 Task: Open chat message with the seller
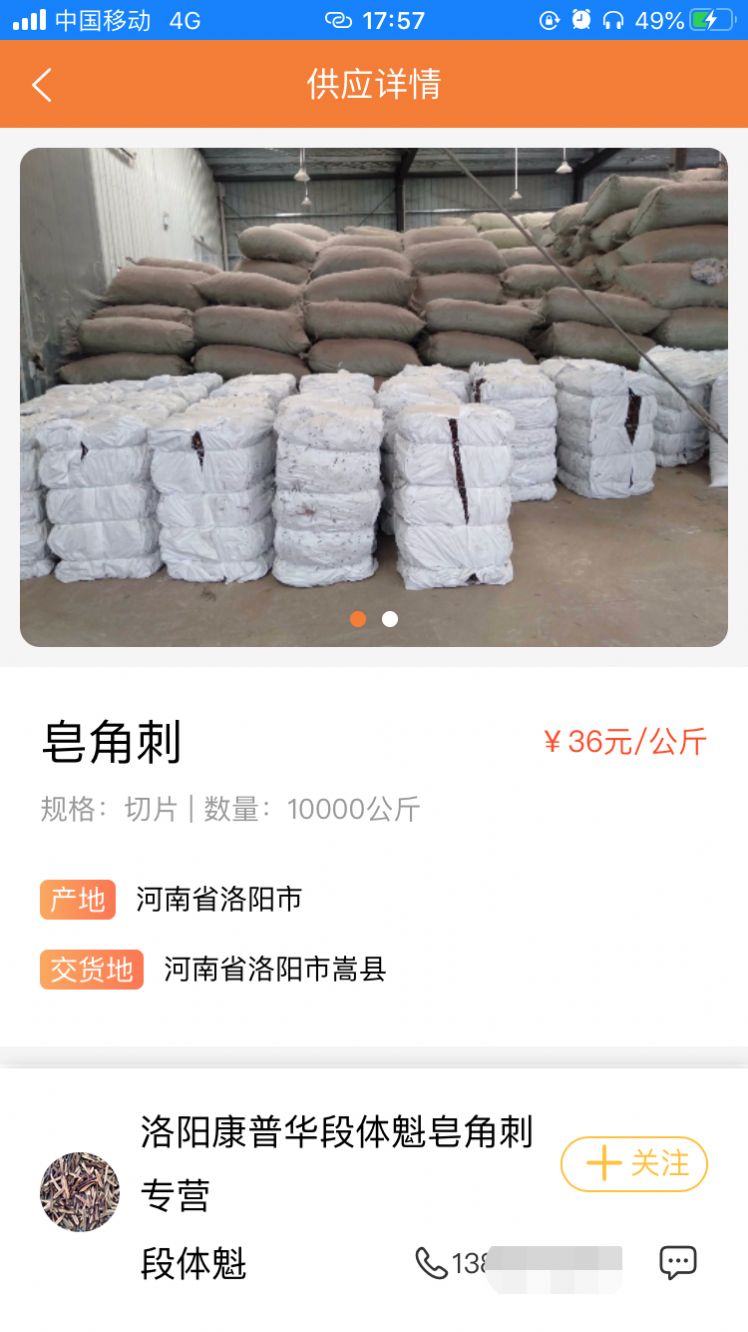point(677,1262)
